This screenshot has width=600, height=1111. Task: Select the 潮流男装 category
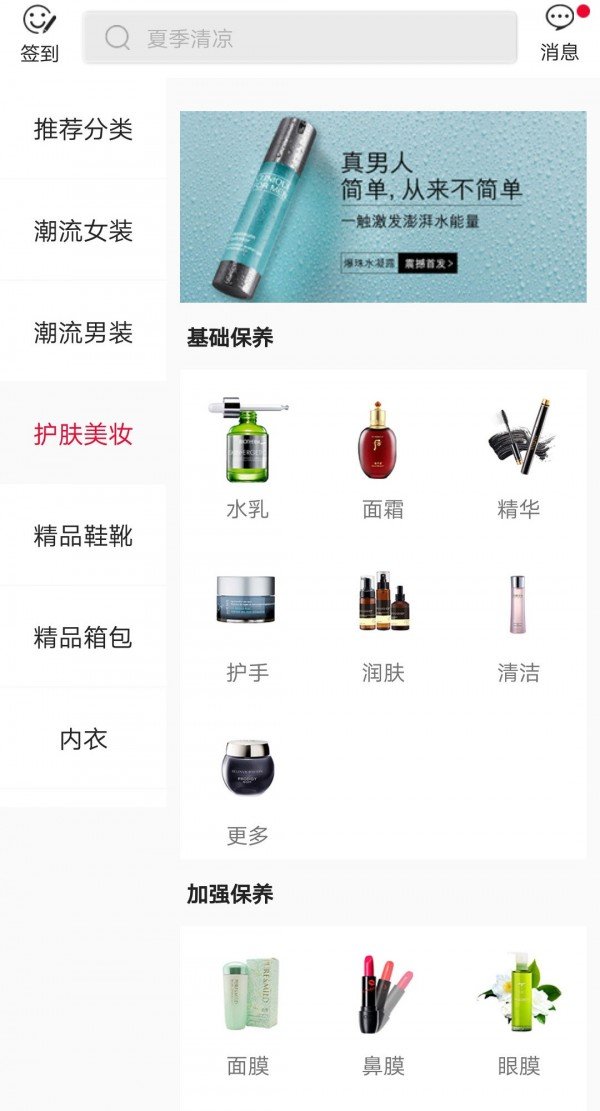(x=83, y=333)
